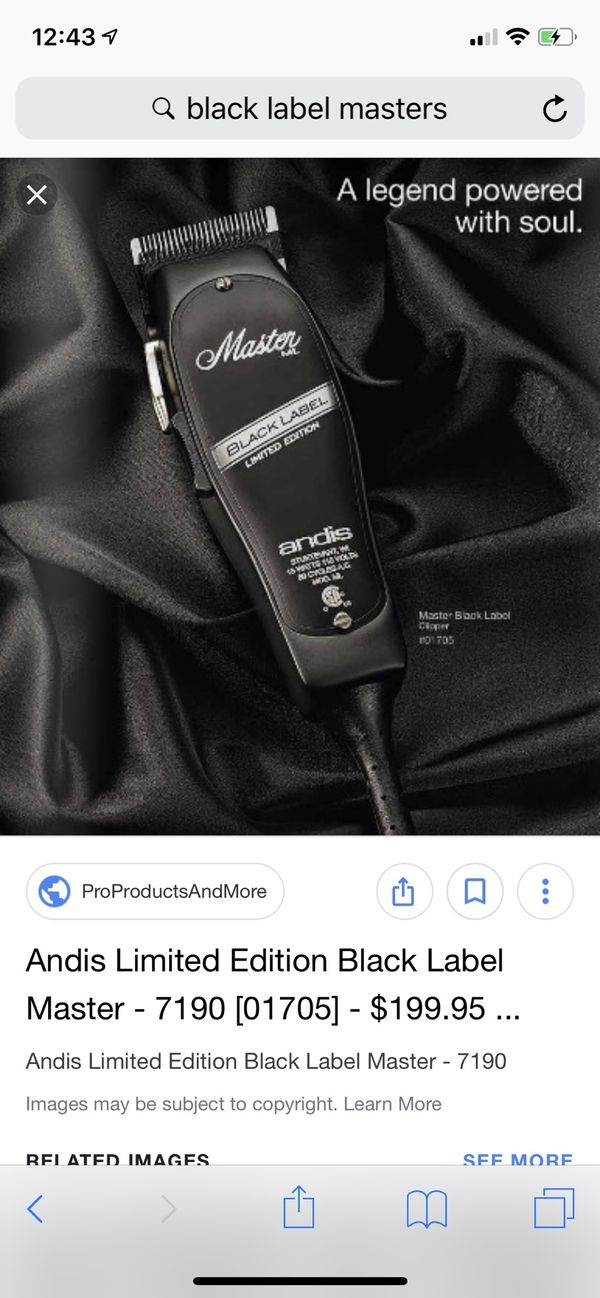This screenshot has width=600, height=1298.
Task: Share this image result
Action: point(403,891)
